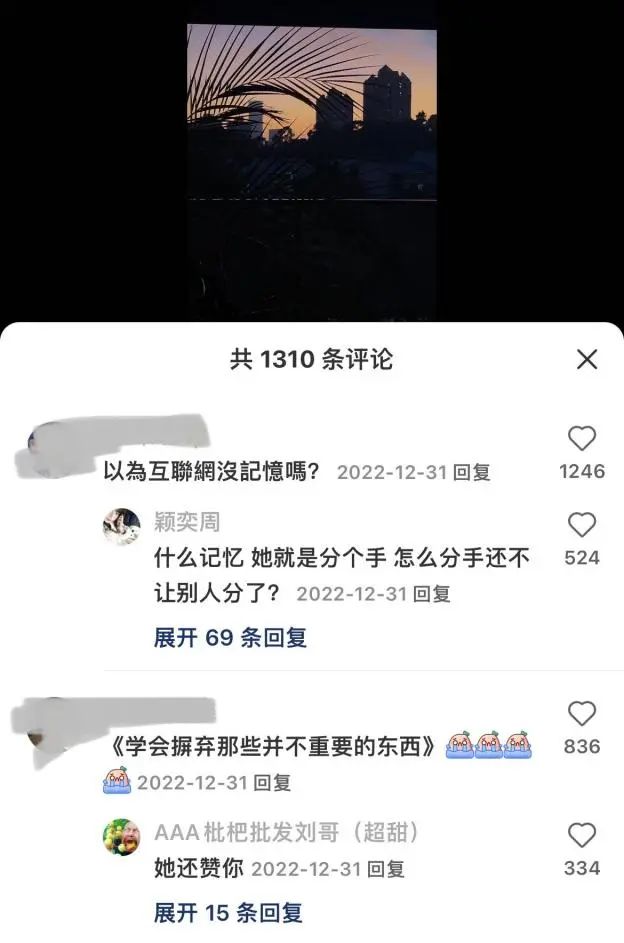
Task: Reply to the comment 以為互聯網沒記憶嗎
Action: [x=471, y=473]
